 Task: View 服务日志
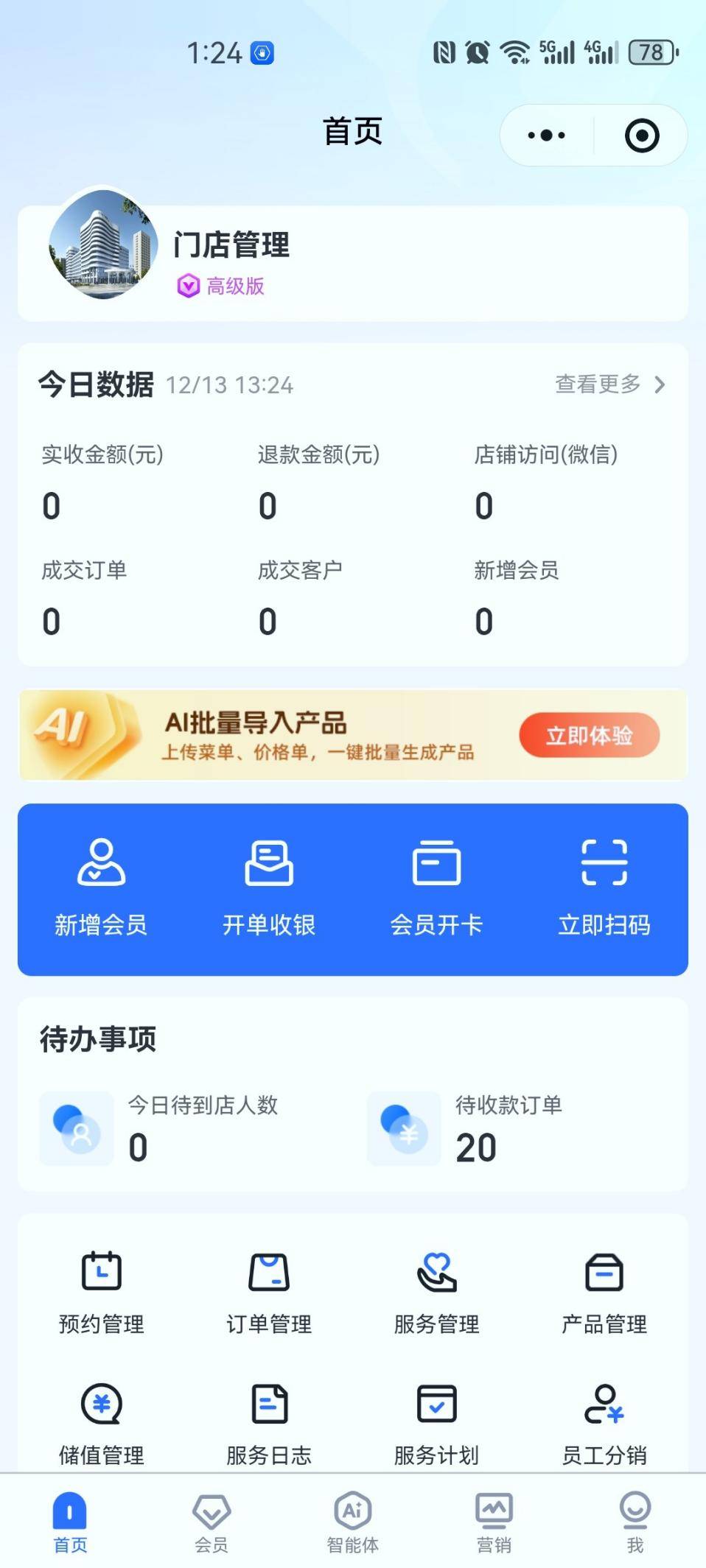(x=269, y=1423)
